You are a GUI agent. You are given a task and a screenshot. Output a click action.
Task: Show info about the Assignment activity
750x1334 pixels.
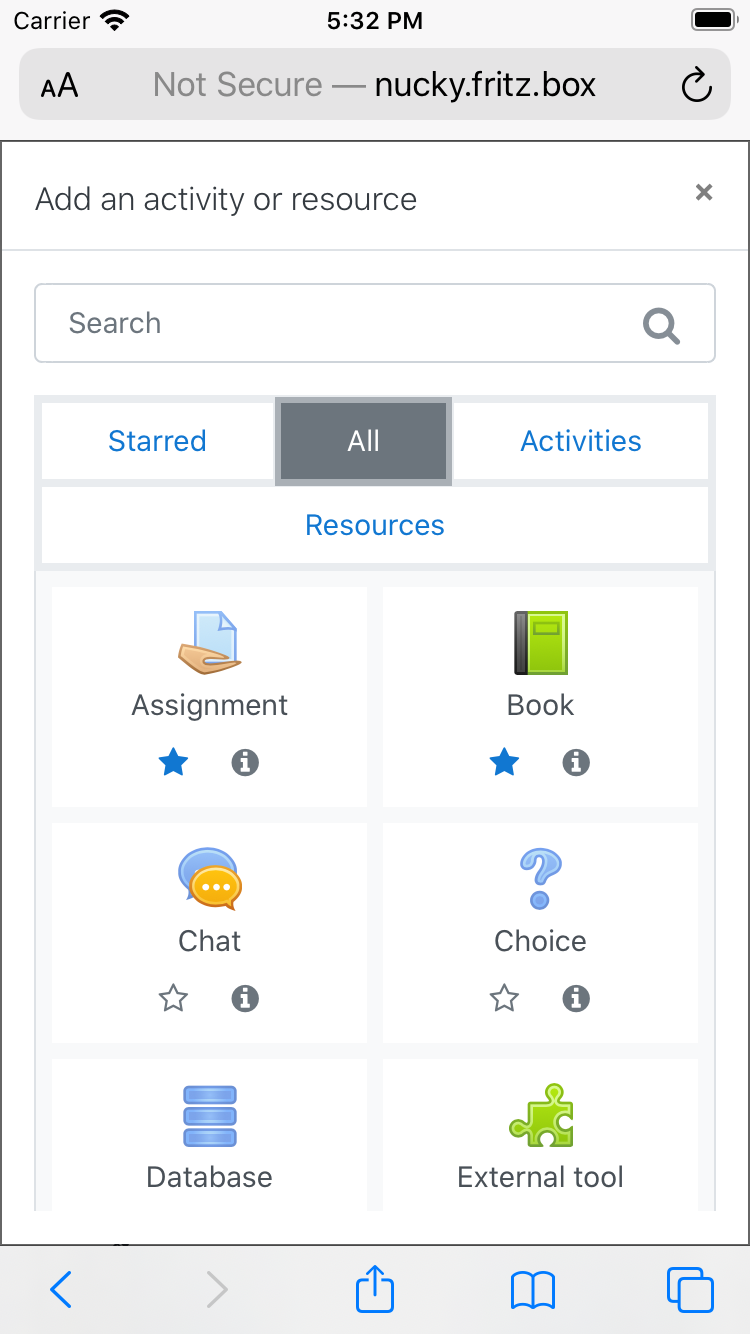pos(245,763)
